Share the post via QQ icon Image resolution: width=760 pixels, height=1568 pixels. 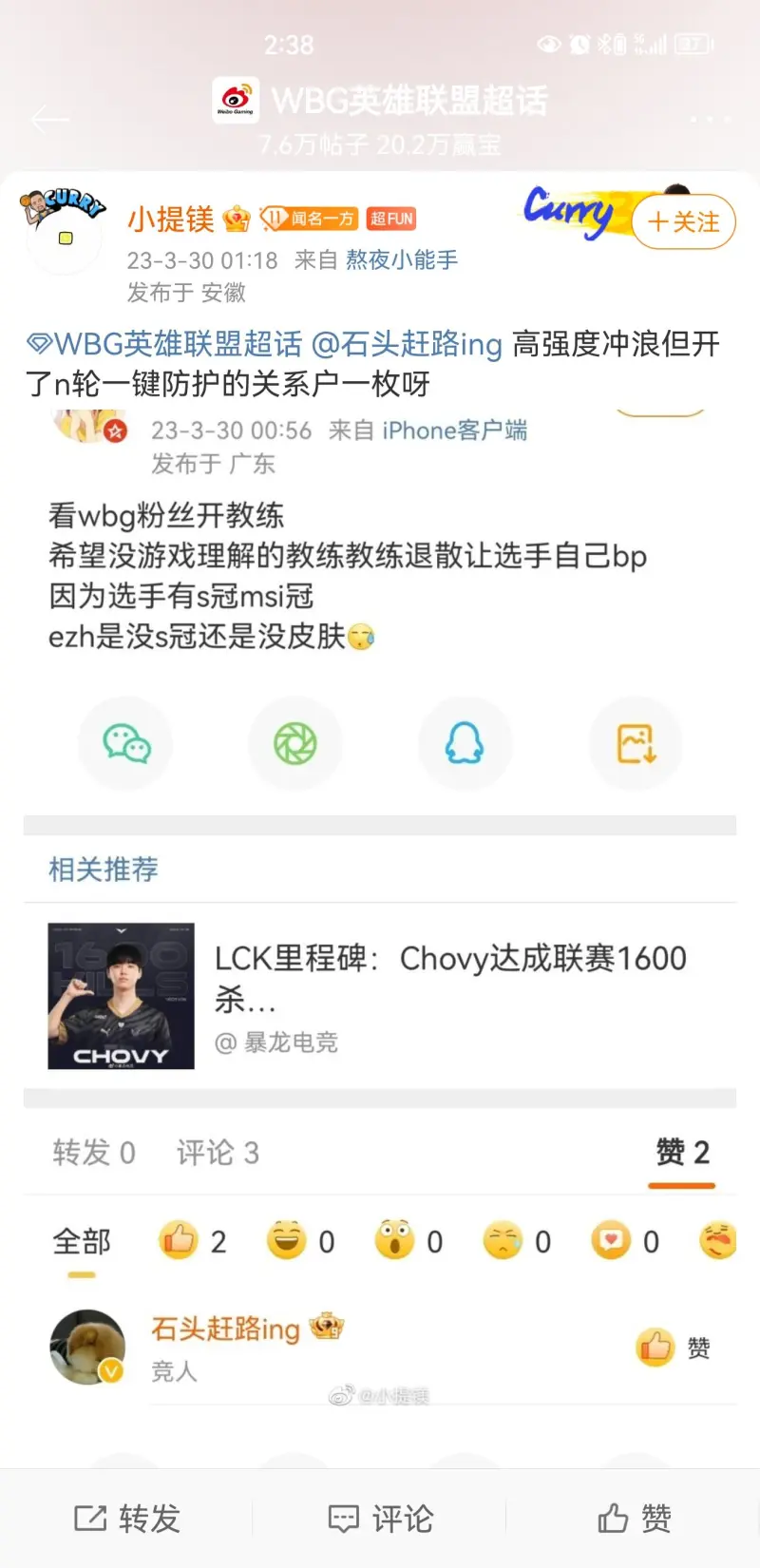pyautogui.click(x=465, y=743)
